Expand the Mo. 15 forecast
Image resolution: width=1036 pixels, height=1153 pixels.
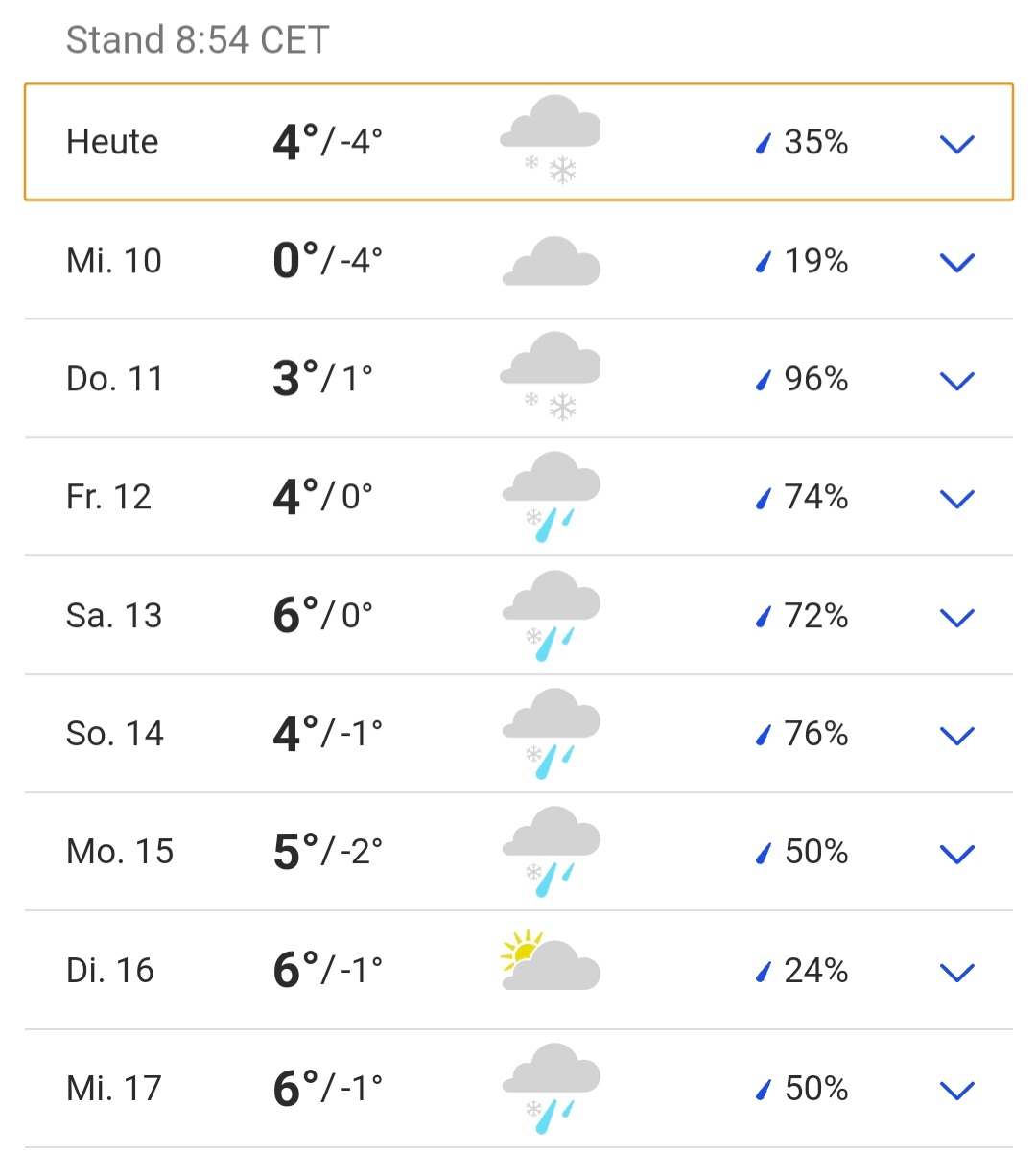coord(956,854)
